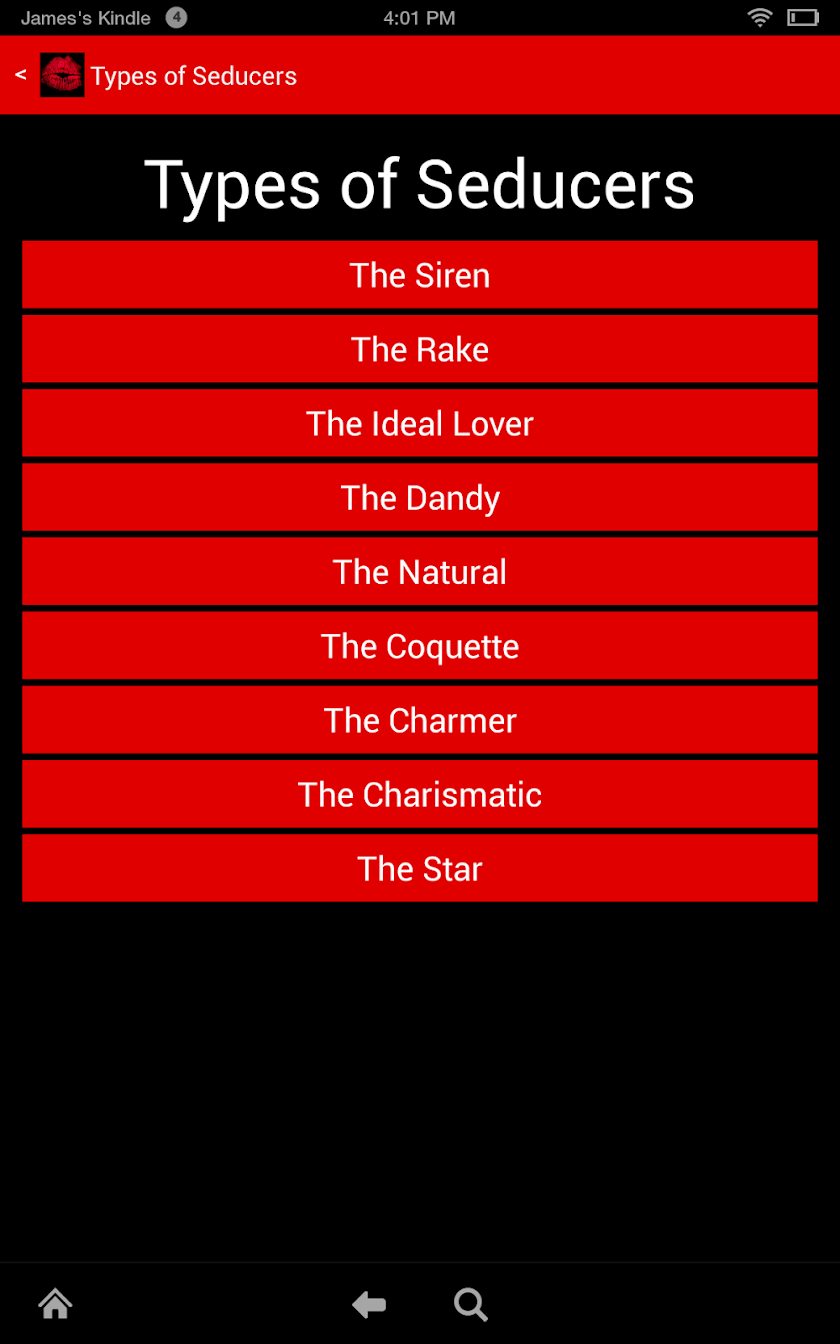The height and width of the screenshot is (1344, 840).
Task: Select The Ideal Lover
Action: 420,423
